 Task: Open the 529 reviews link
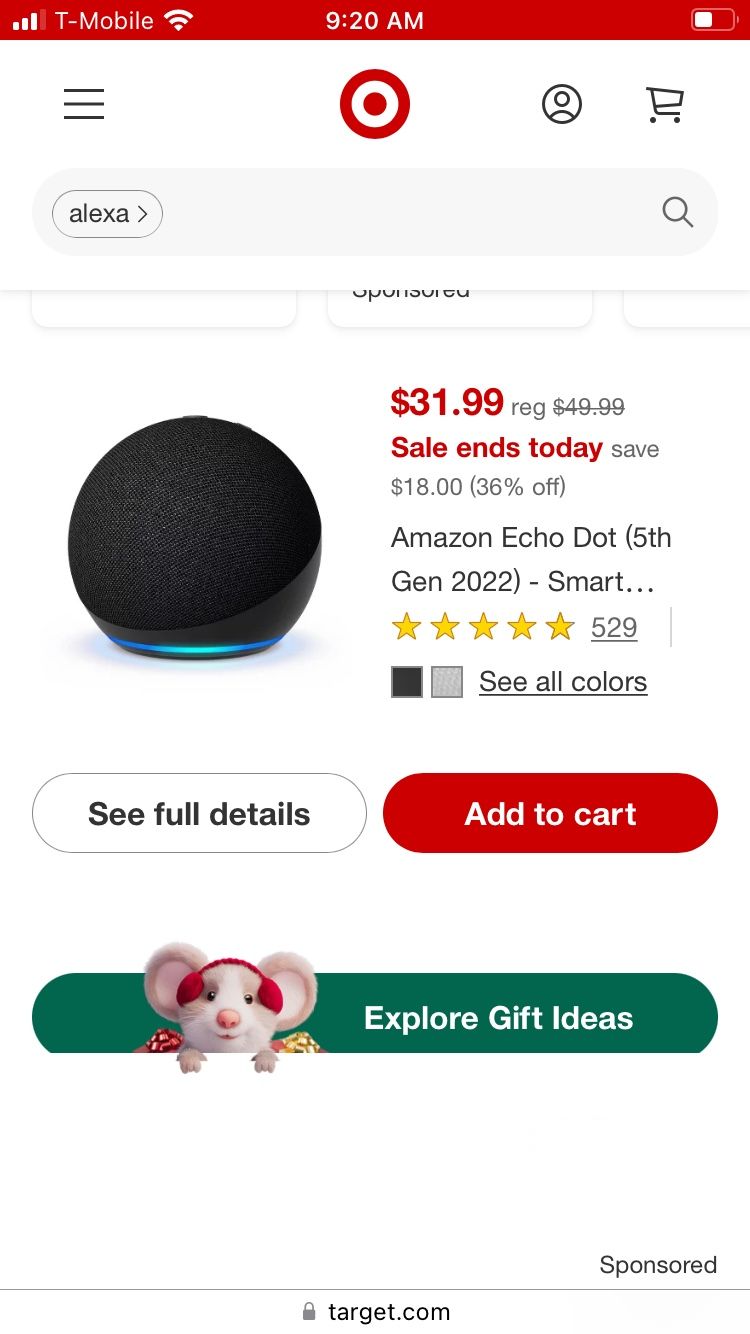tap(613, 627)
